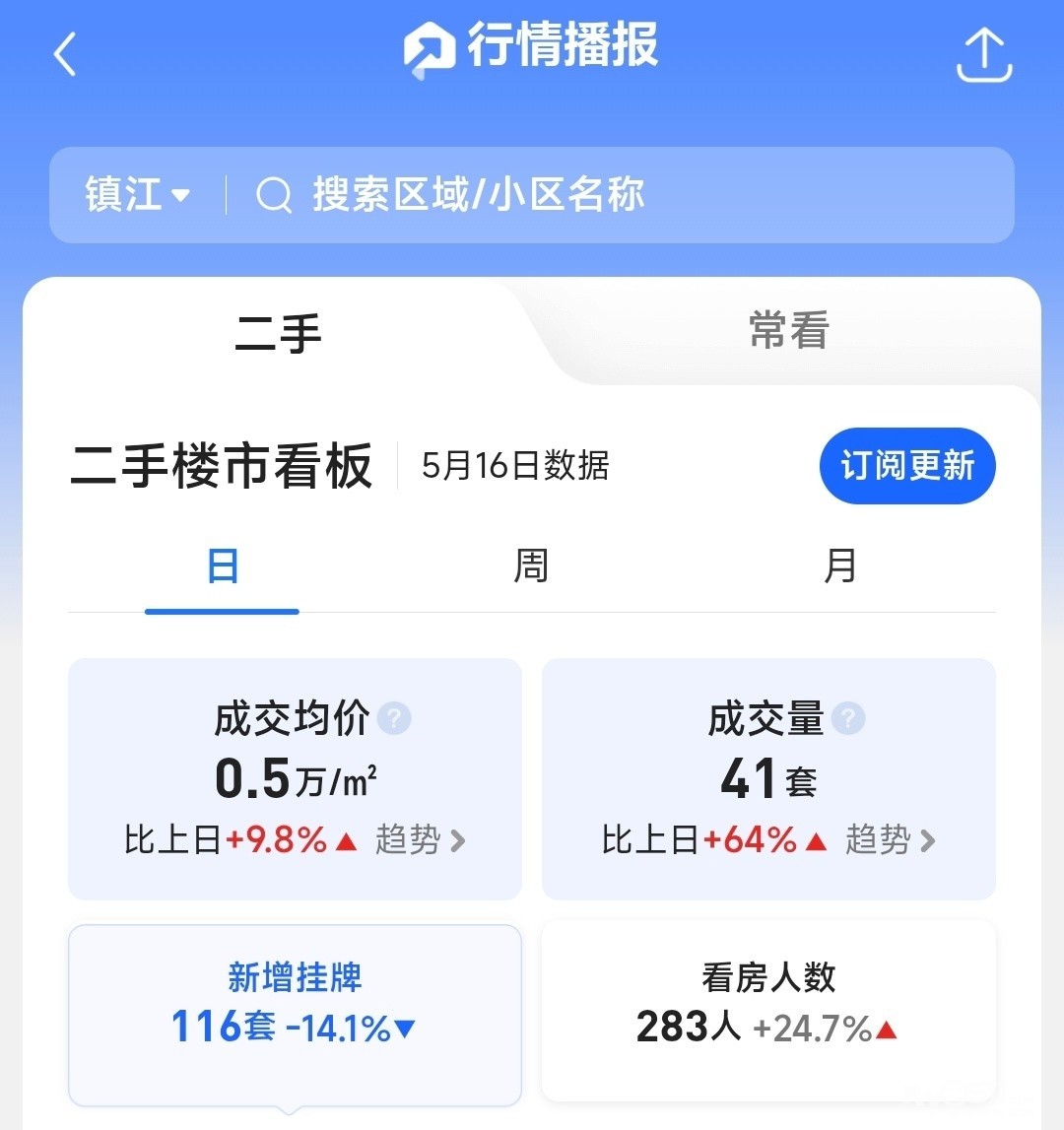This screenshot has height=1130, width=1064.
Task: Open the 镇江 city dropdown
Action: point(137,195)
